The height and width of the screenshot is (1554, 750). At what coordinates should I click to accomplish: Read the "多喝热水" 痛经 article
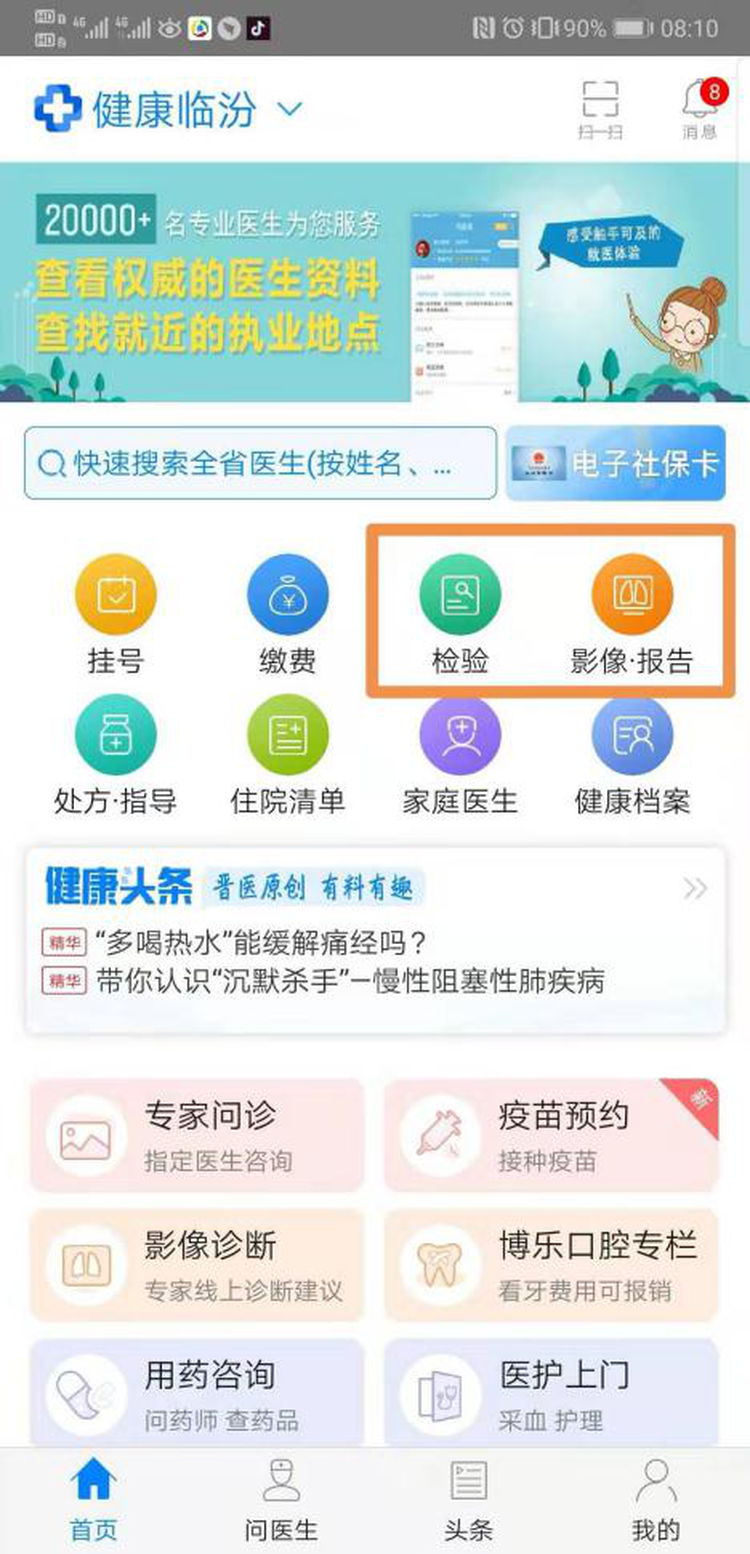262,942
